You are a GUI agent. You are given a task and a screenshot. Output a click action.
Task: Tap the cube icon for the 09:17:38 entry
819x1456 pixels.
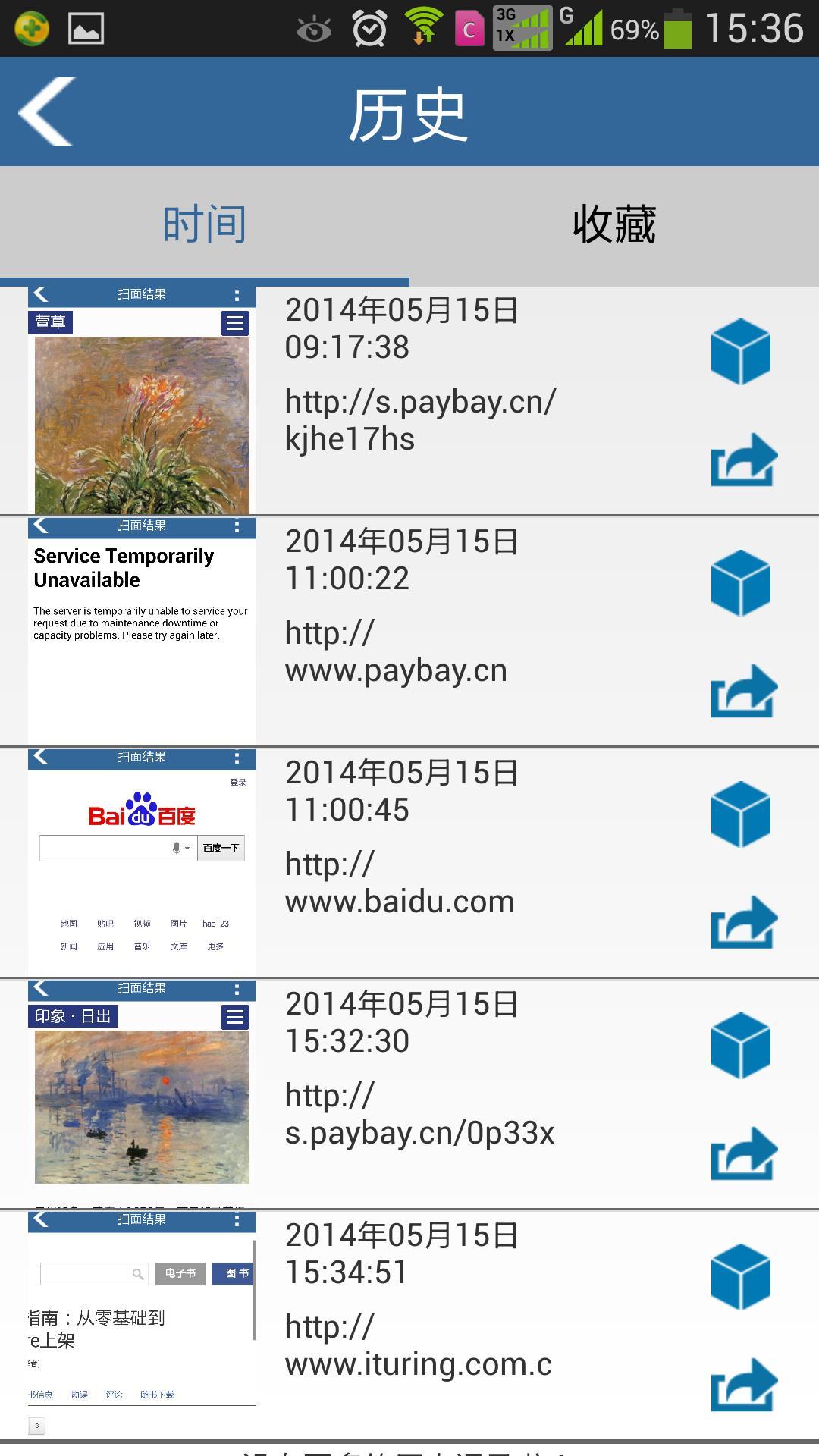click(741, 352)
